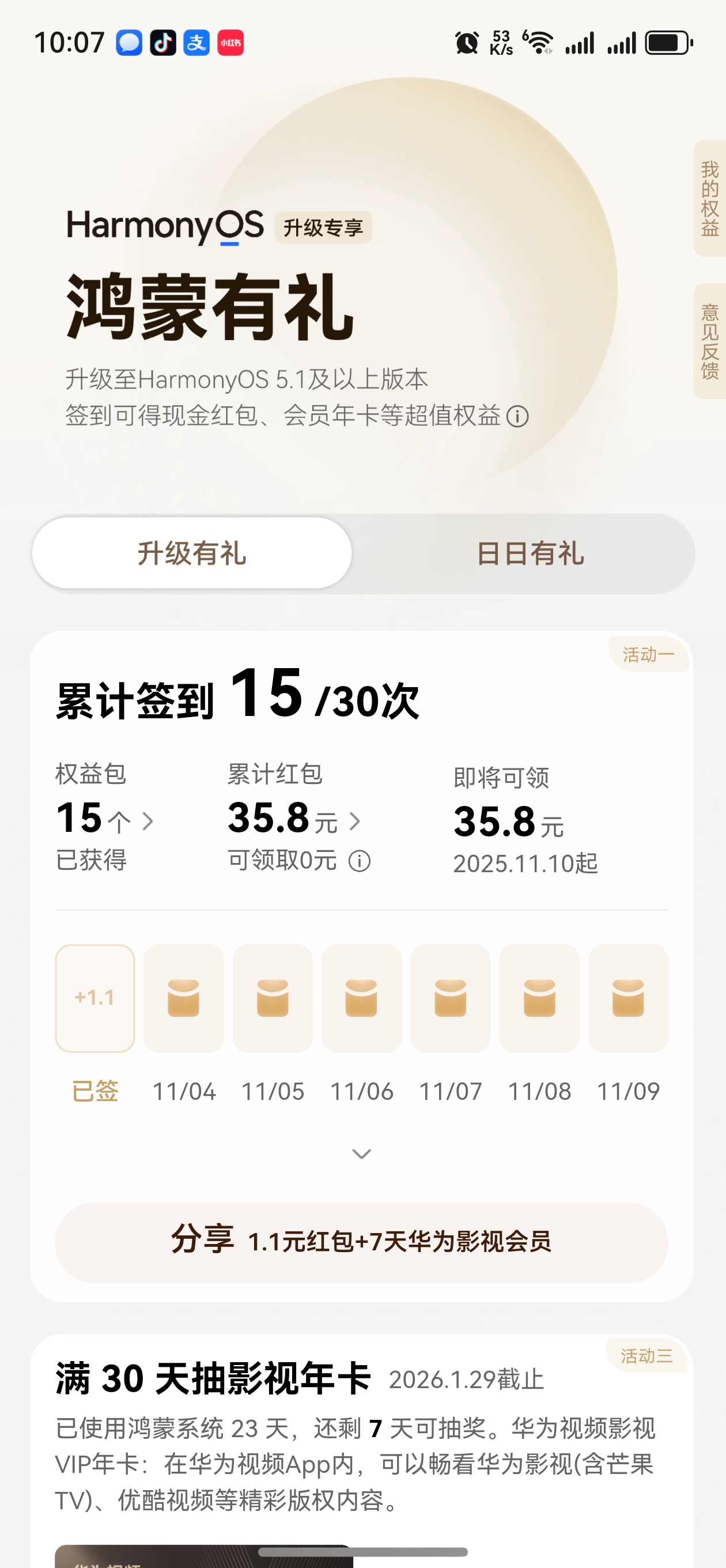The width and height of the screenshot is (726, 1568).
Task: Open the Douyin icon in the status bar
Action: (162, 43)
